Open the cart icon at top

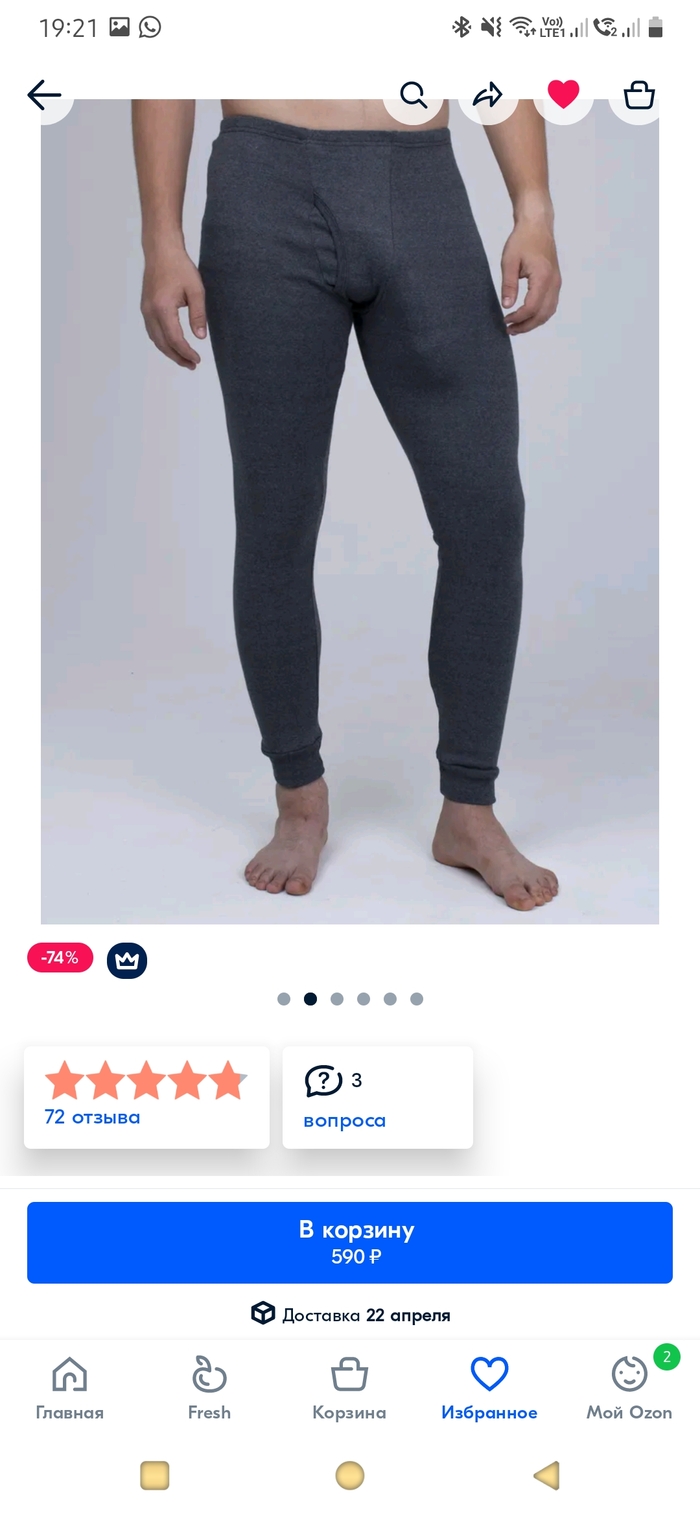(638, 95)
